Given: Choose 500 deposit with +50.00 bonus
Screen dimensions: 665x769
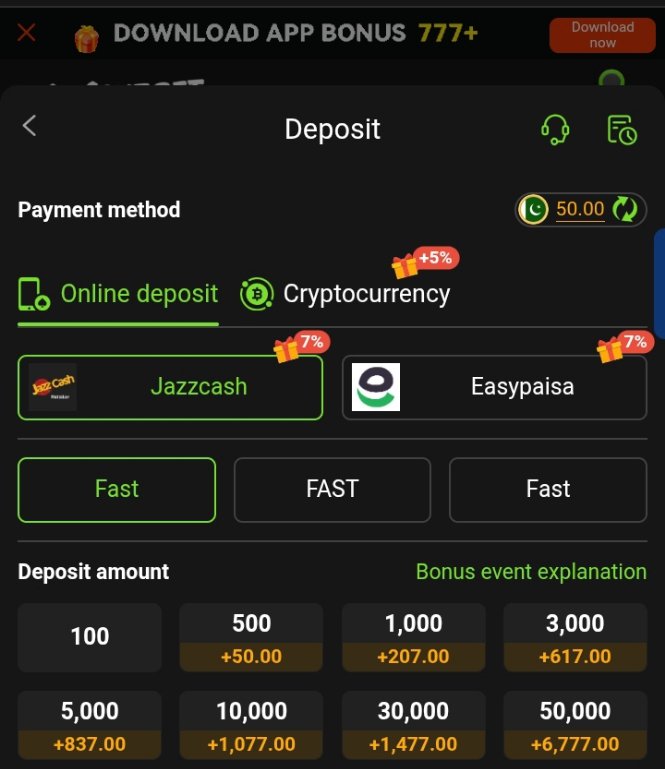Looking at the screenshot, I should pos(251,637).
